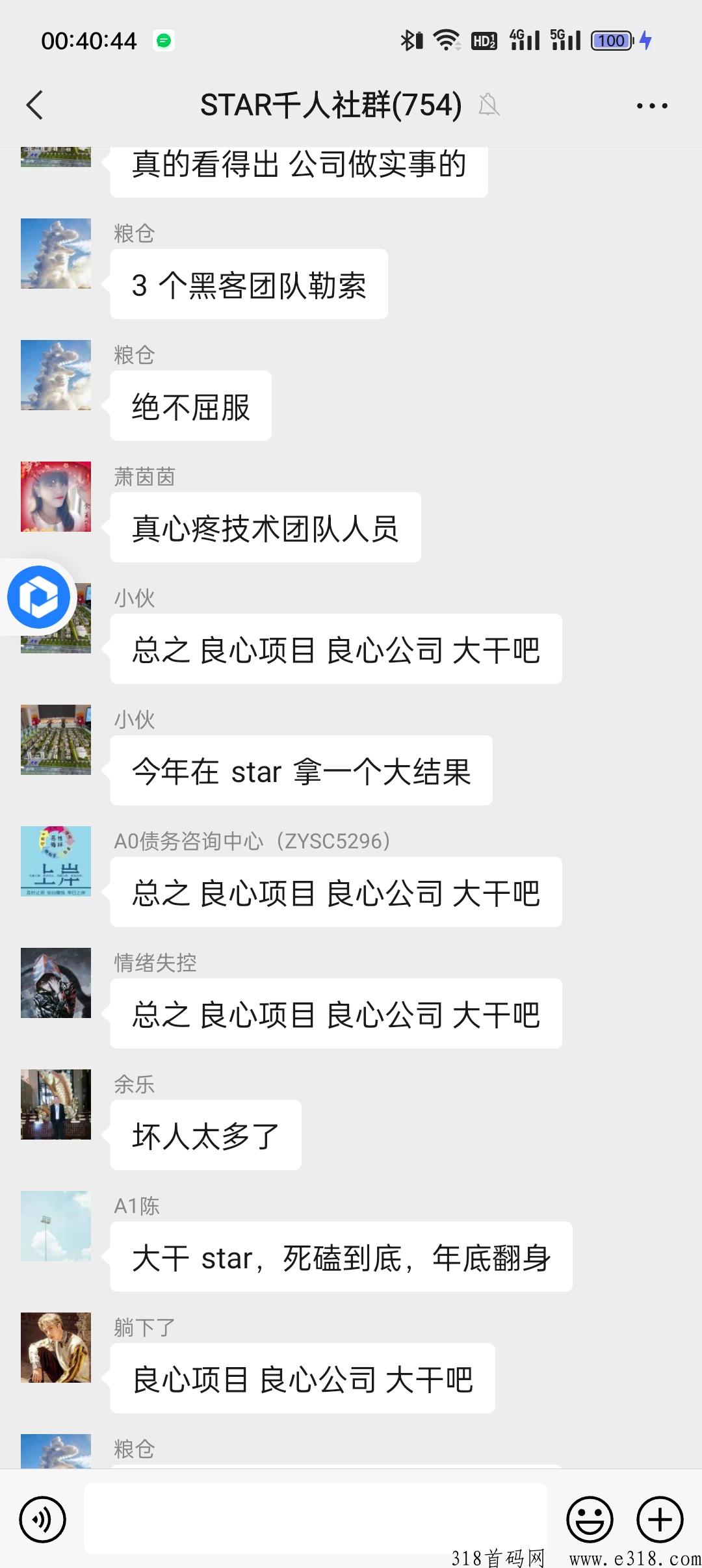Tap the muted notification bell beside group name
The image size is (702, 1568).
(x=489, y=104)
